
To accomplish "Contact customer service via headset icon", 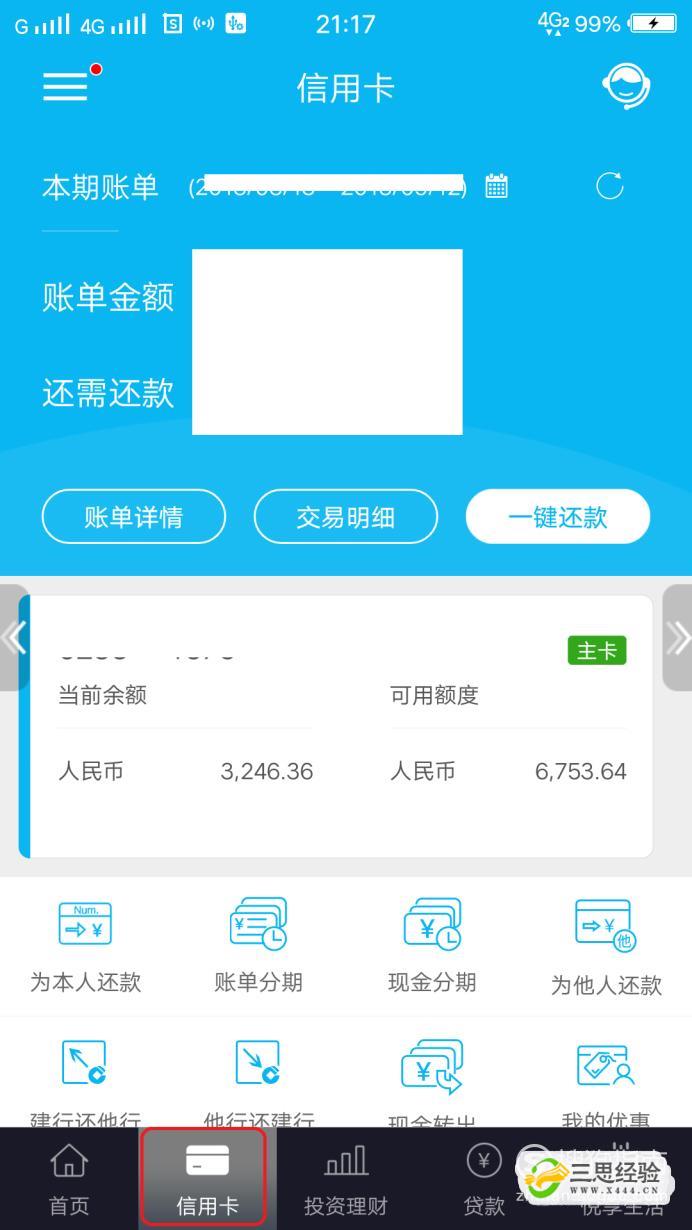I will (627, 87).
